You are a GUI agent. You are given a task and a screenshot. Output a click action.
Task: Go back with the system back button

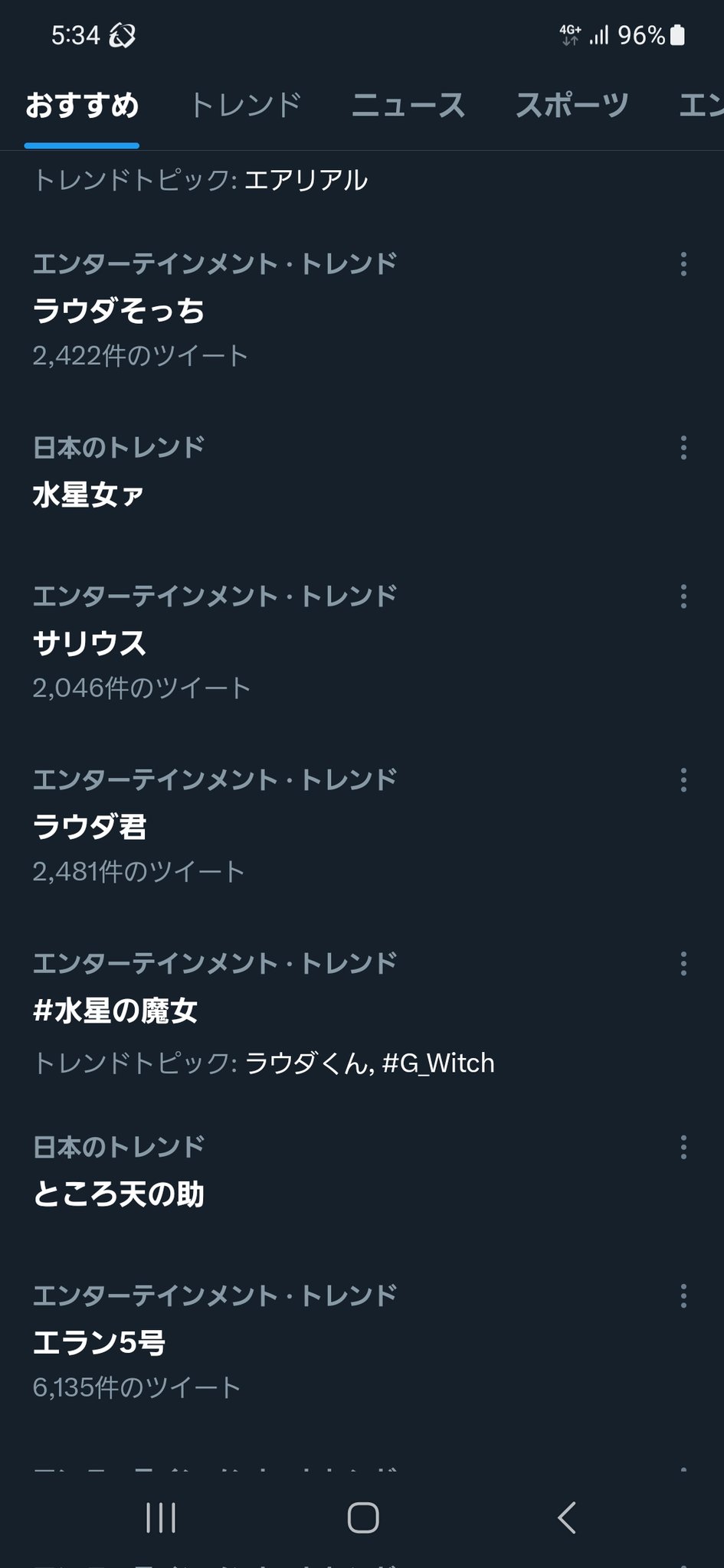click(566, 1517)
